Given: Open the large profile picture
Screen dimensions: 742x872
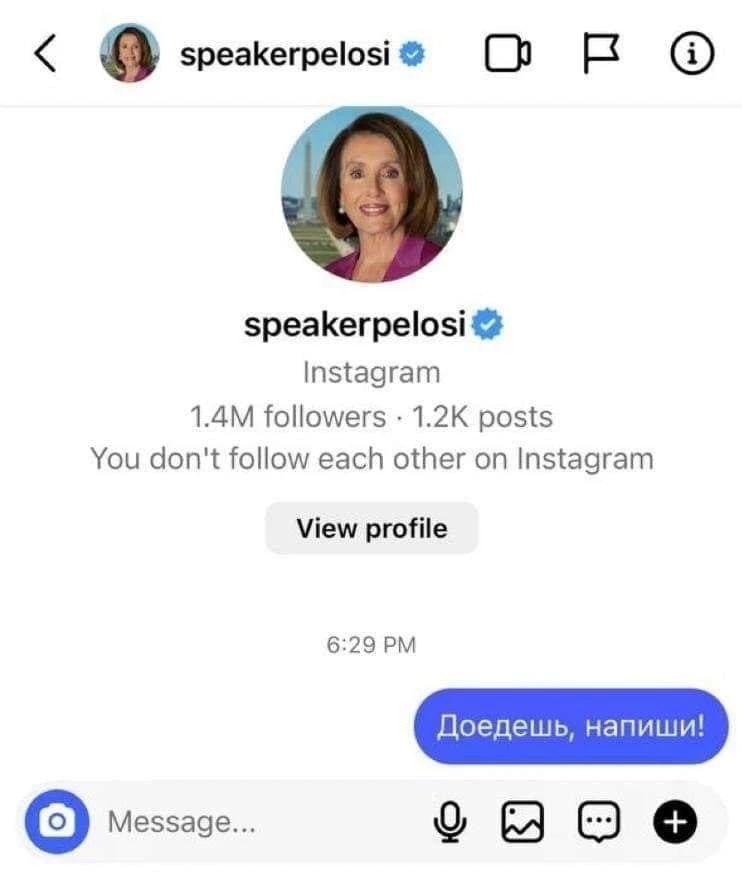Looking at the screenshot, I should click(x=371, y=195).
